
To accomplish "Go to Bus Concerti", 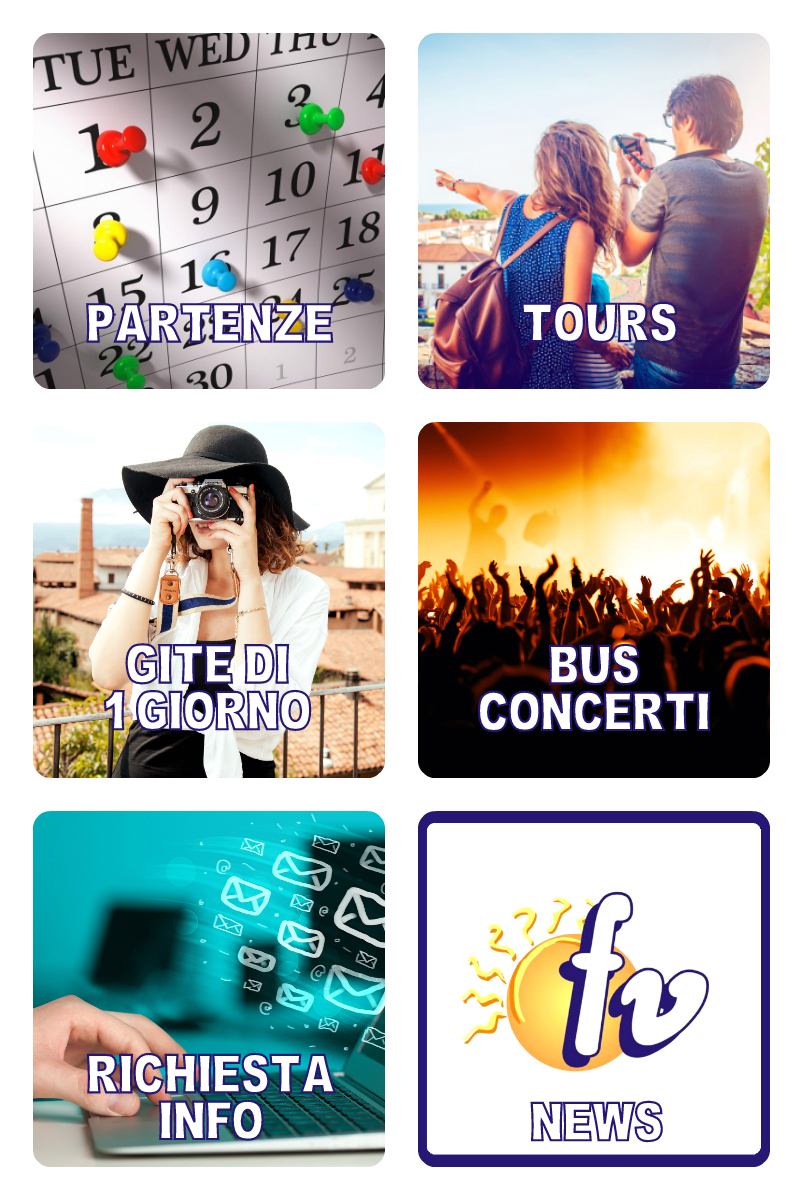I will [x=593, y=600].
